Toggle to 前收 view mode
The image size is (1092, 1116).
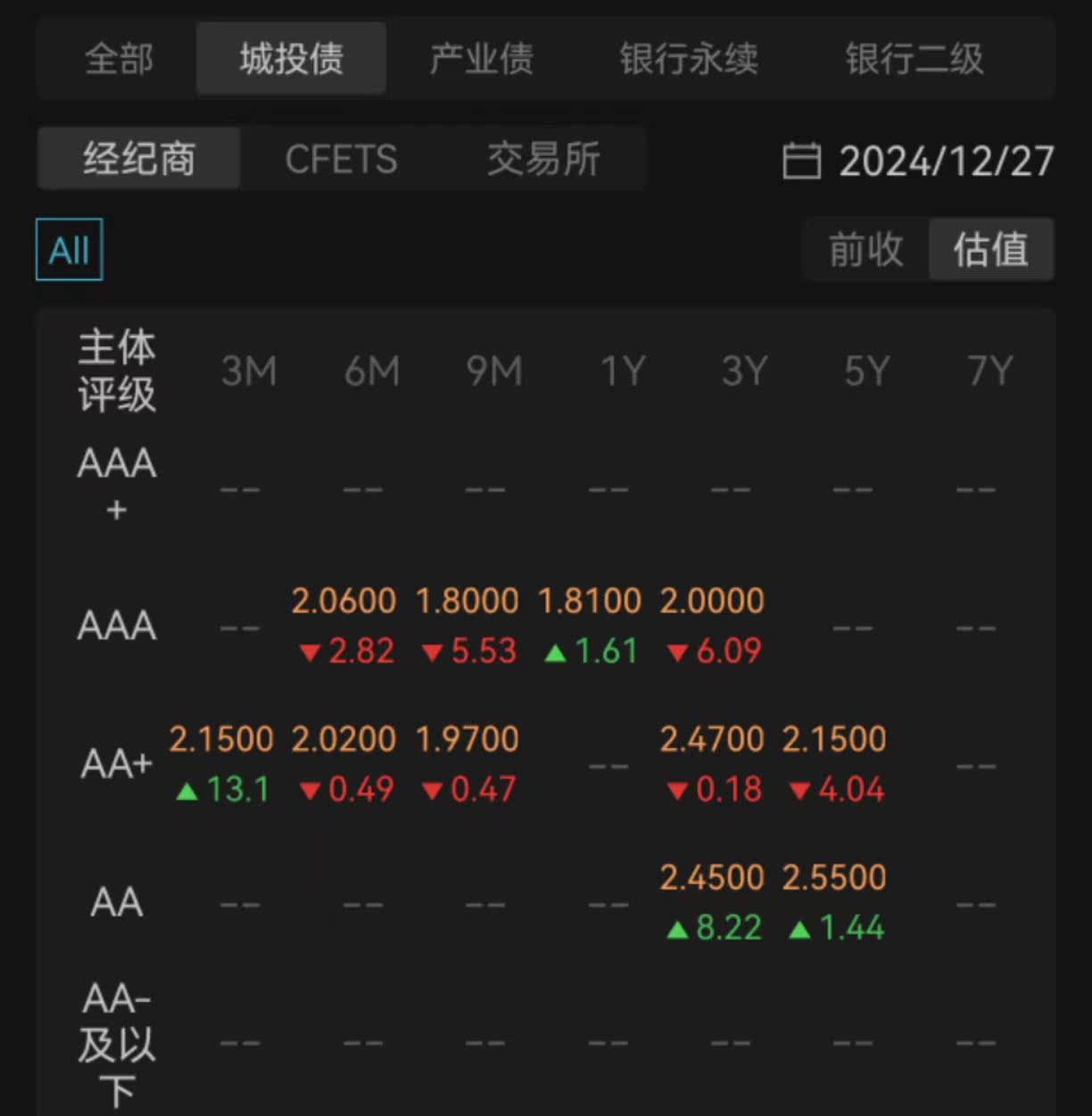pyautogui.click(x=864, y=251)
